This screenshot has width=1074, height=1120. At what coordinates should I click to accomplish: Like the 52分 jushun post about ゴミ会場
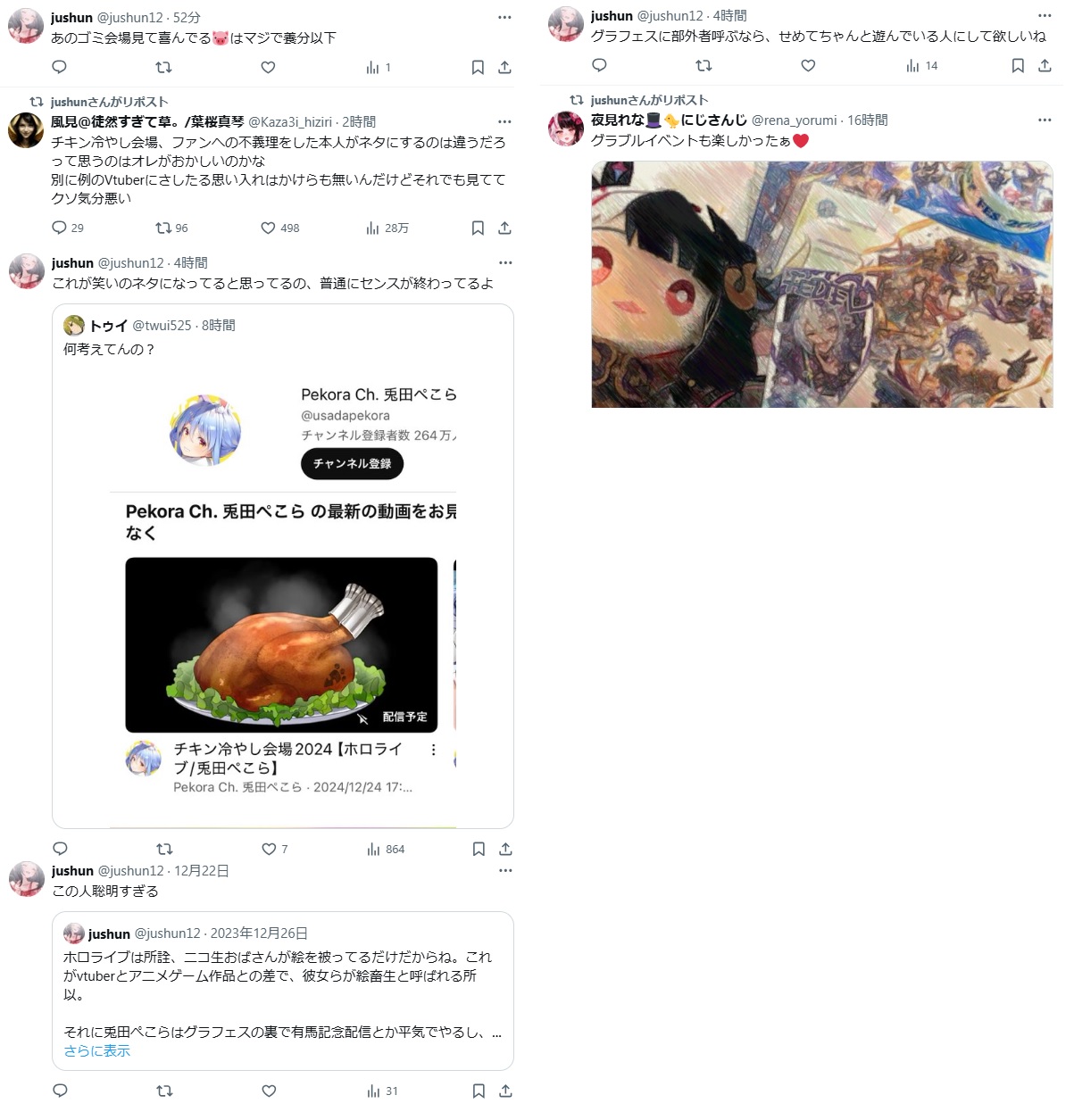(268, 67)
